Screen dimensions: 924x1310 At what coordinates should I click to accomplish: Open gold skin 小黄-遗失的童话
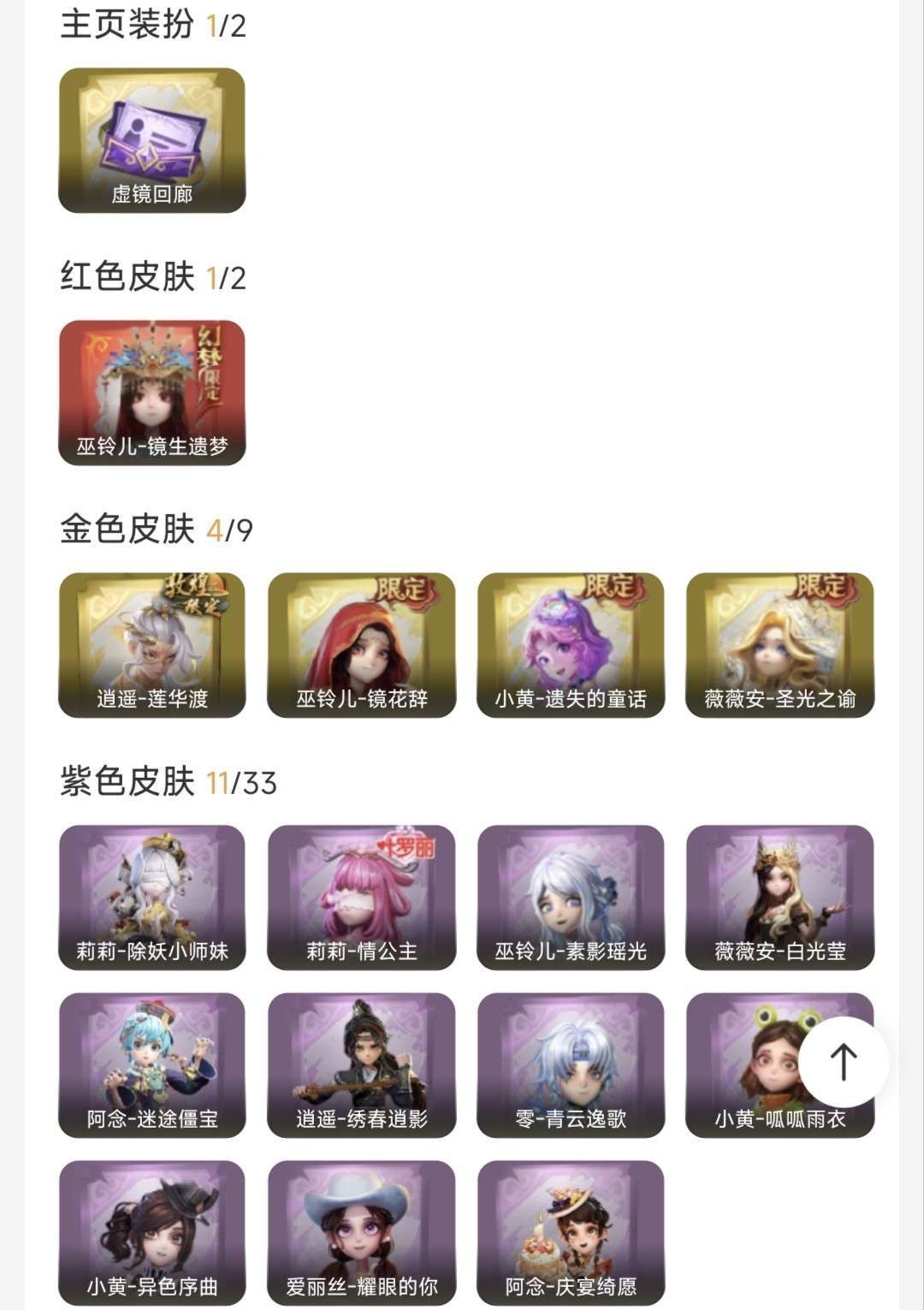[571, 644]
